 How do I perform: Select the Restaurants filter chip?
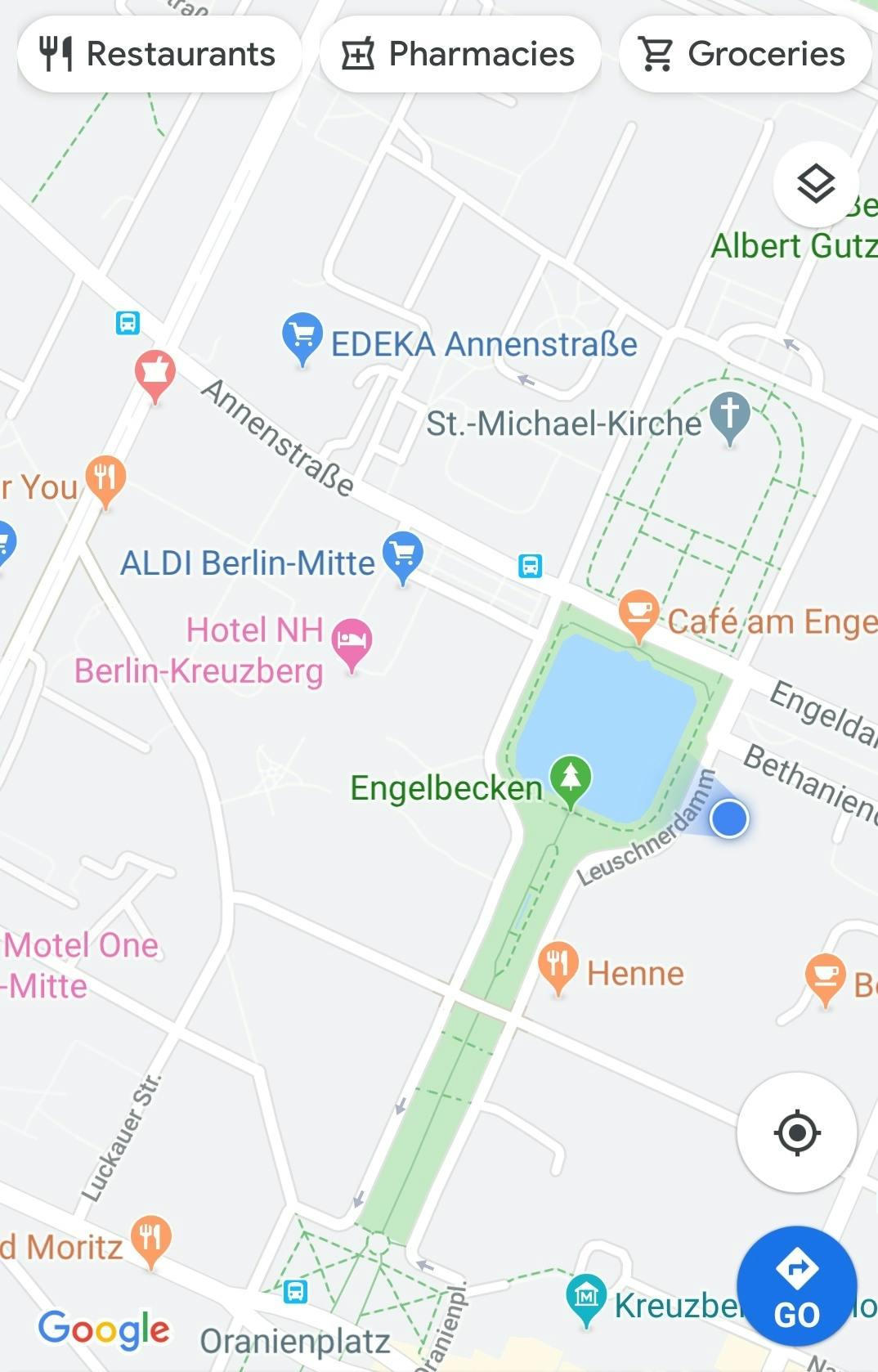point(159,54)
